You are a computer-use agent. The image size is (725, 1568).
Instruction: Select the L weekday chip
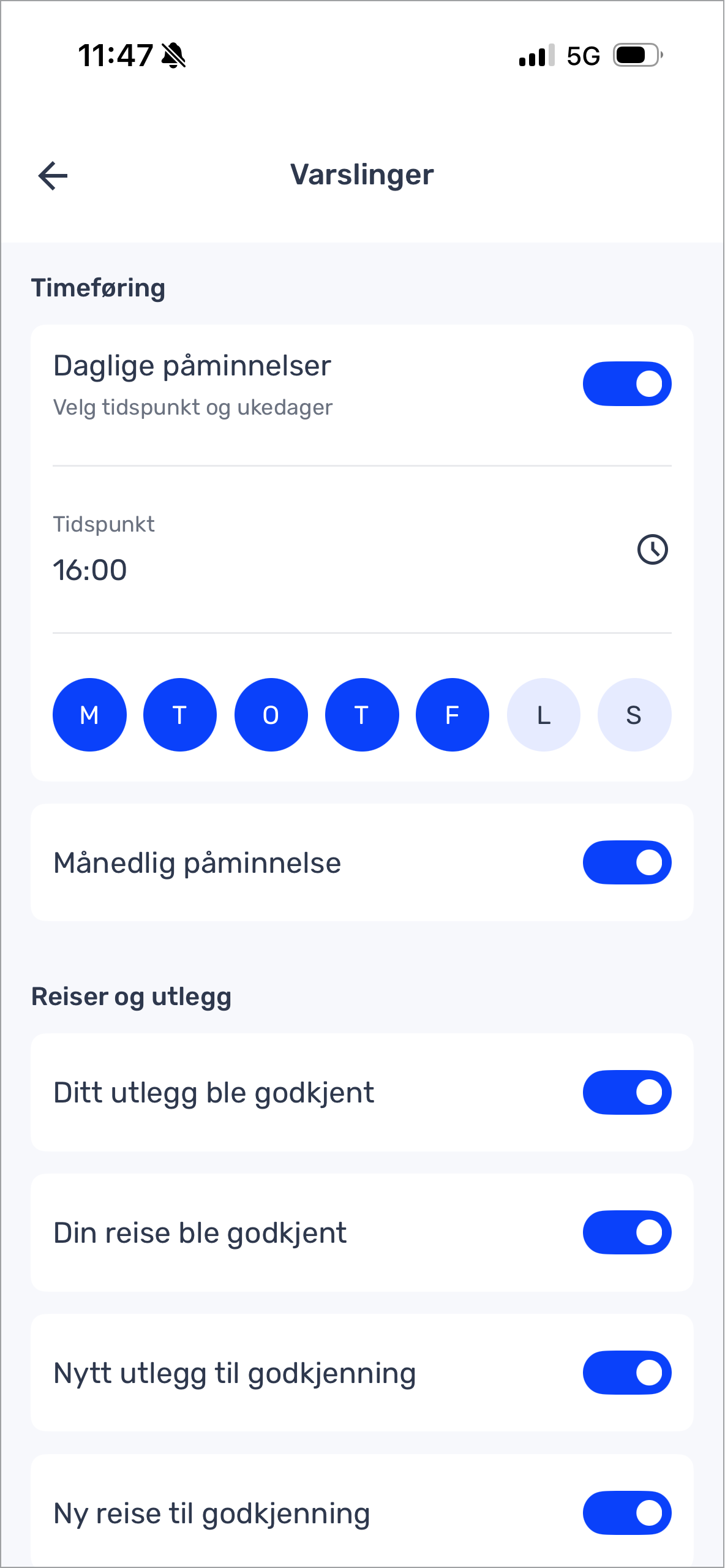(x=543, y=715)
